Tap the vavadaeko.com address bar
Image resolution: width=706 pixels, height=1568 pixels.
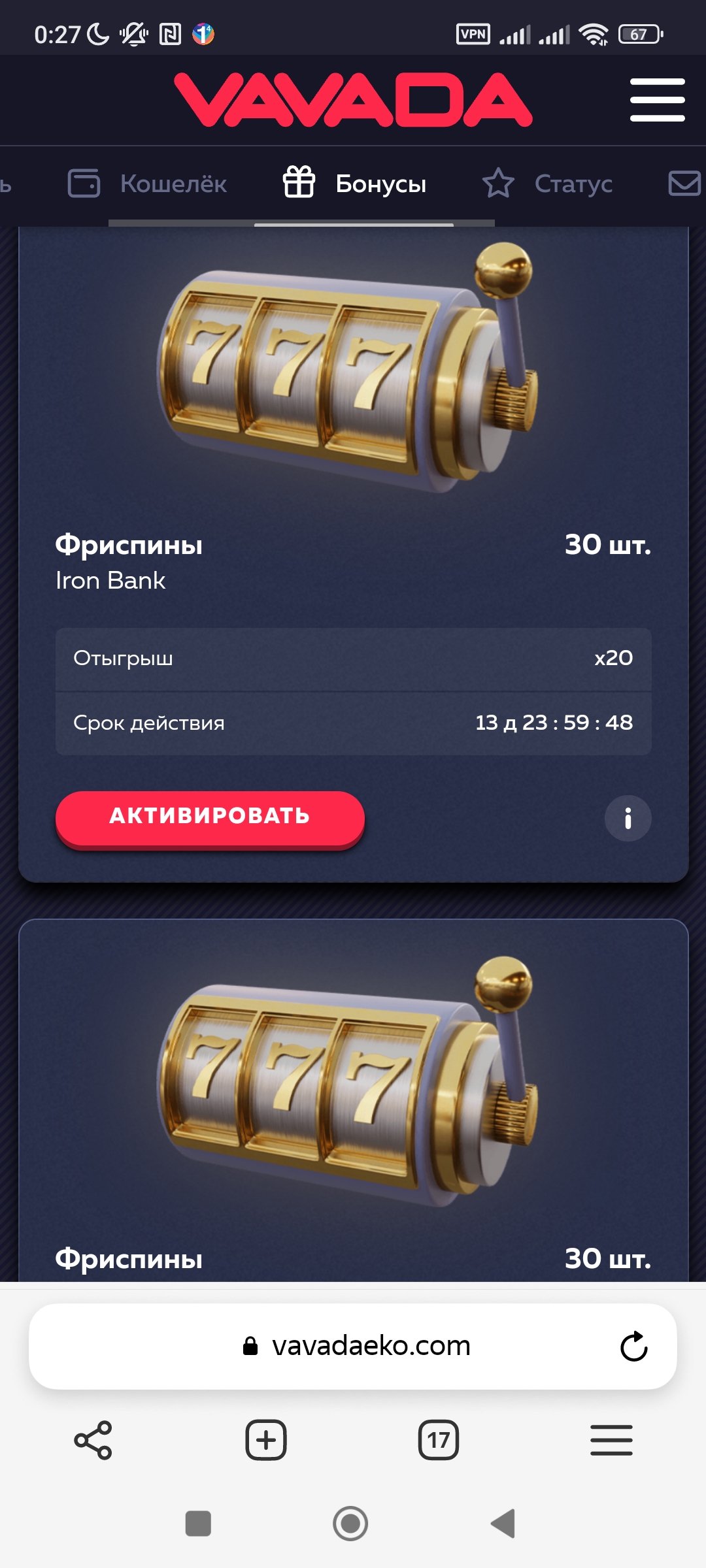356,1346
